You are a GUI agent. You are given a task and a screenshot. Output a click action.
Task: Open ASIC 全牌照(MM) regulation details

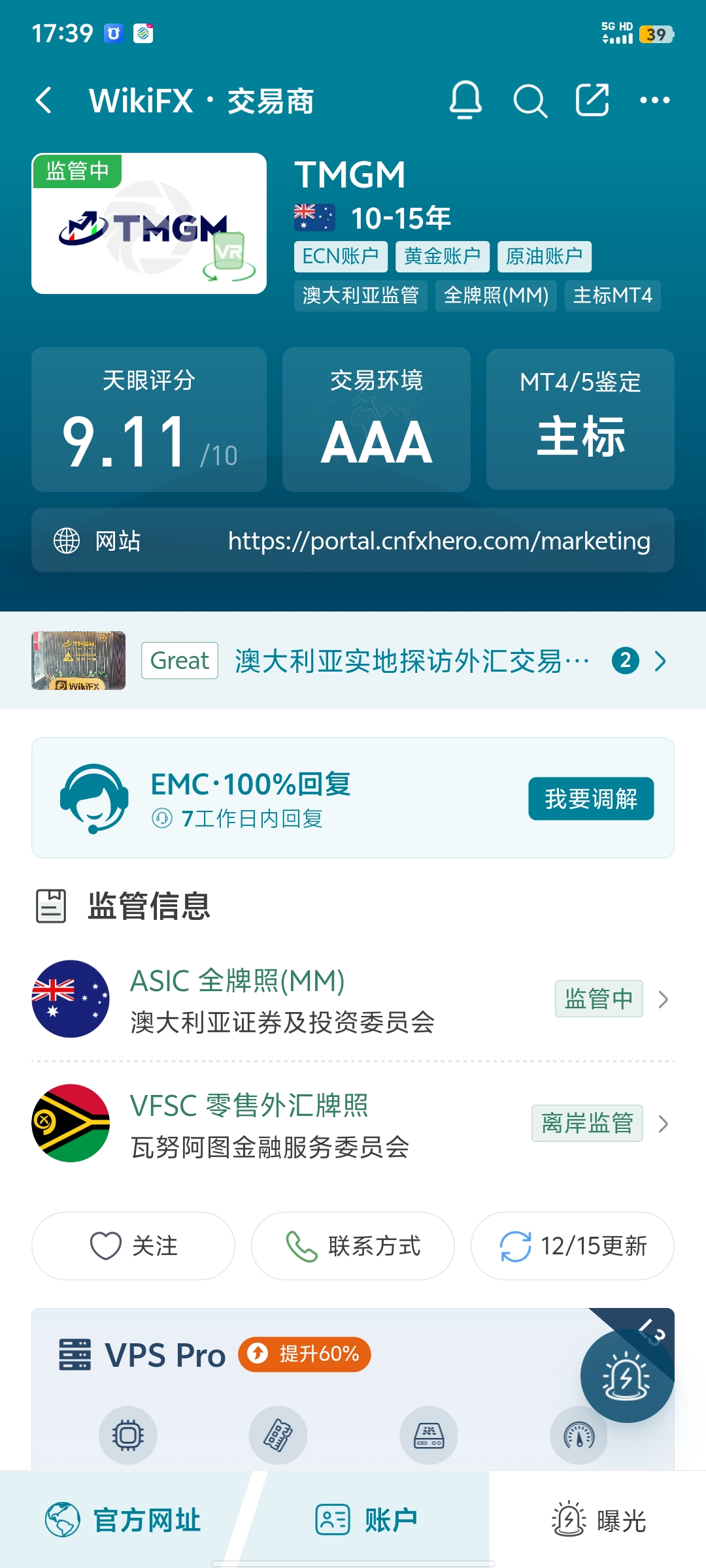(353, 999)
